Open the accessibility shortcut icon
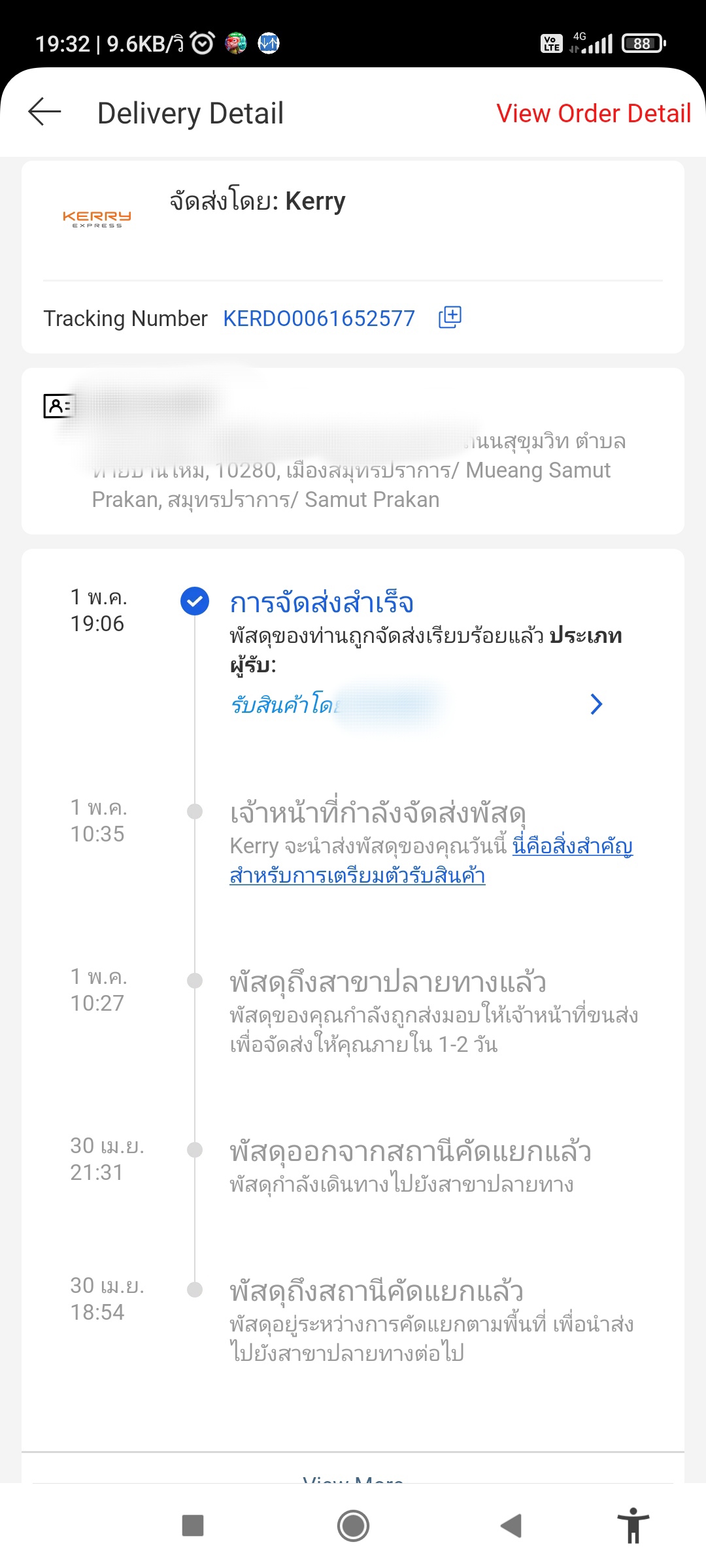Screen dimensions: 706x1568 [x=633, y=1526]
